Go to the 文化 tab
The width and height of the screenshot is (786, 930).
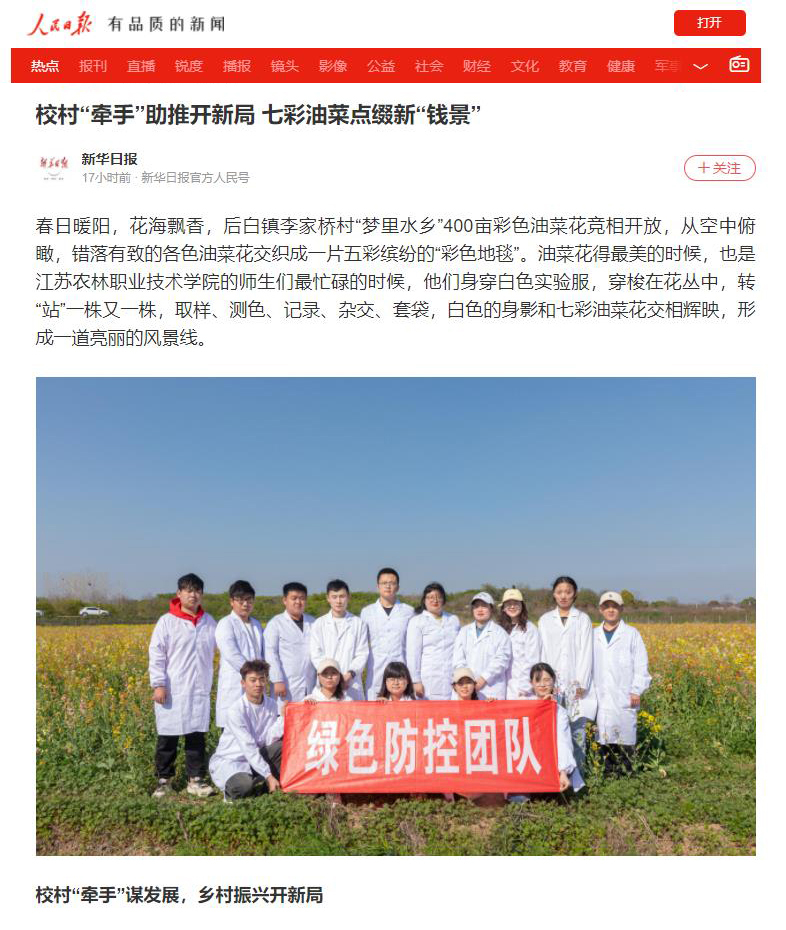[525, 66]
